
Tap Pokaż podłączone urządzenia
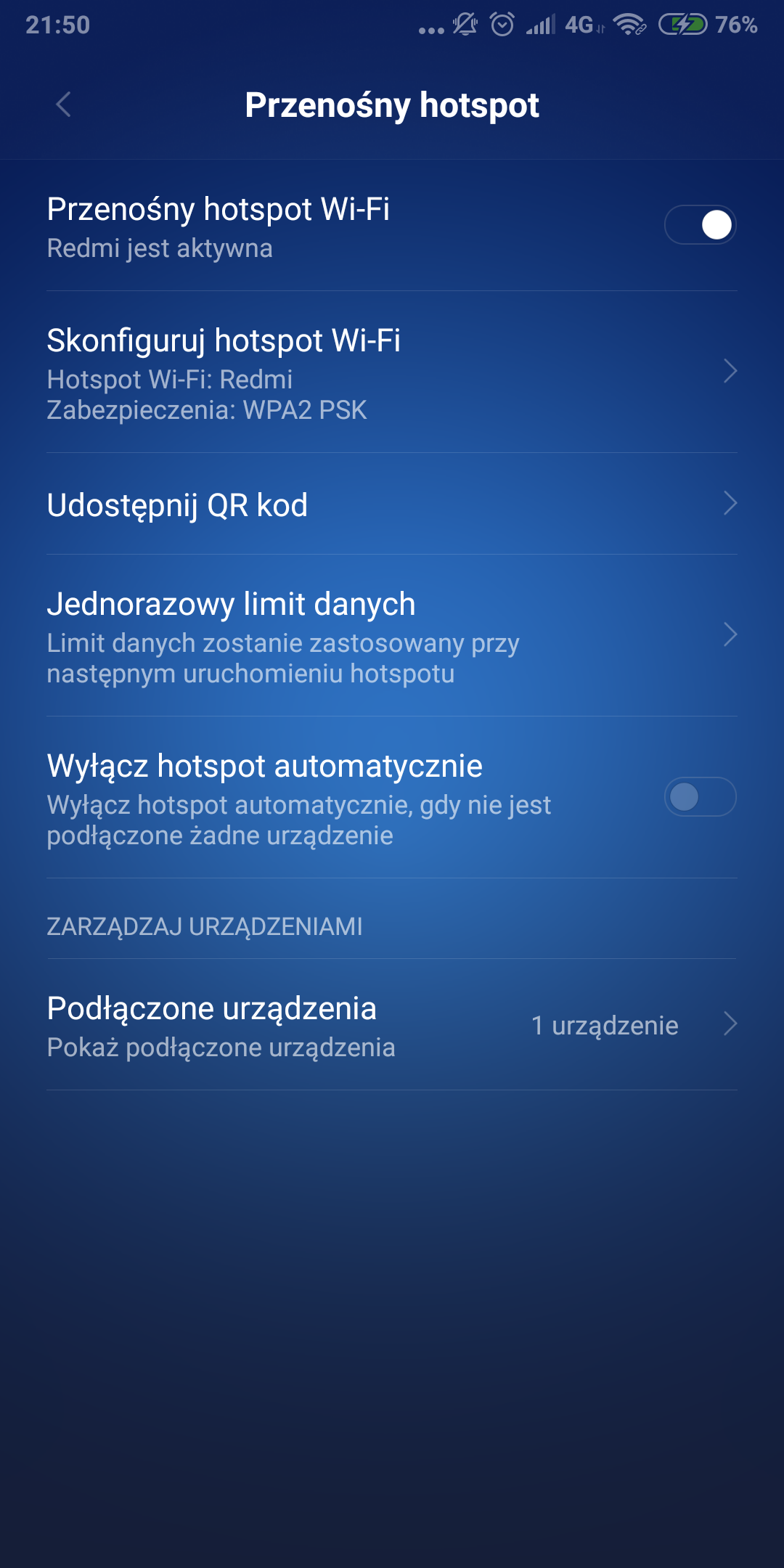point(221,1048)
